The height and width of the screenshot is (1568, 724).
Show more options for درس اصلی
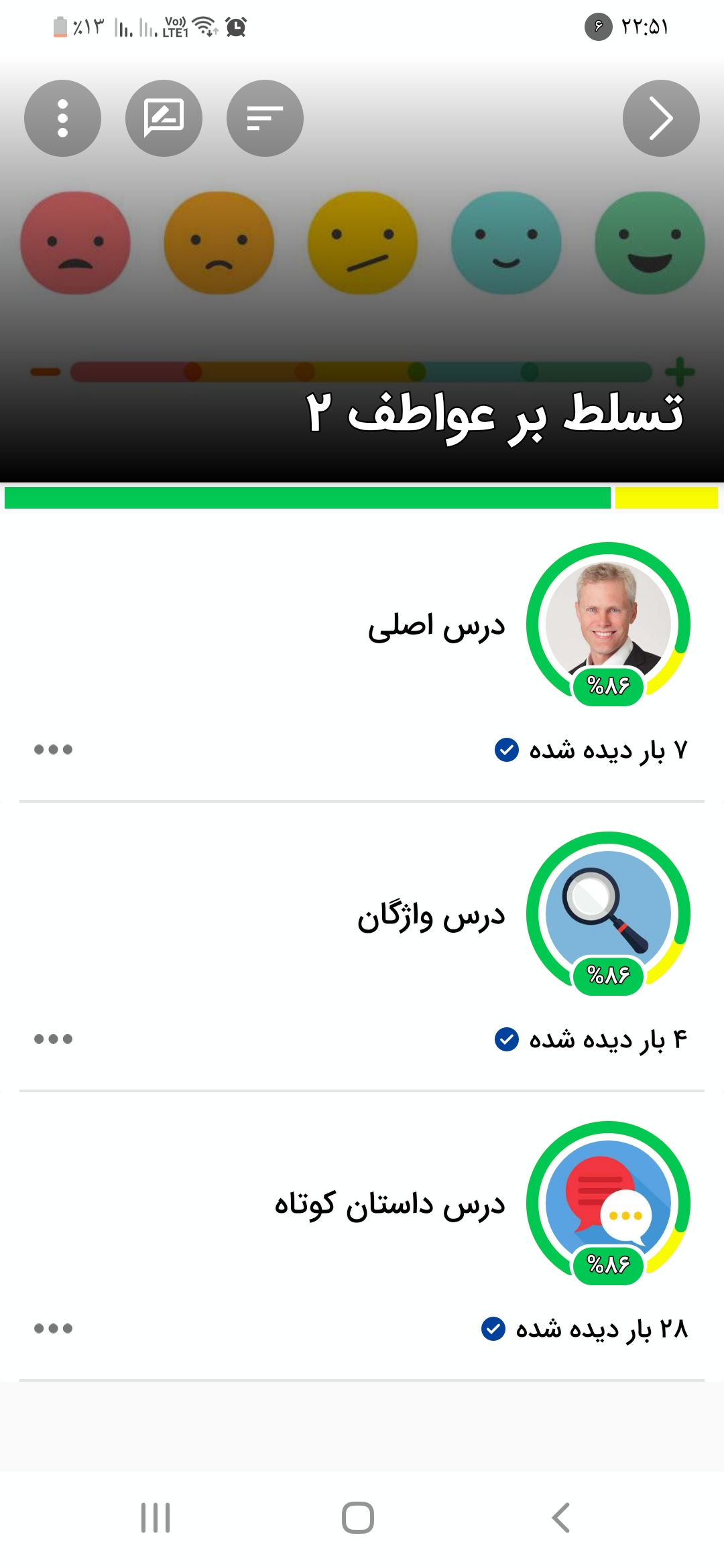54,749
